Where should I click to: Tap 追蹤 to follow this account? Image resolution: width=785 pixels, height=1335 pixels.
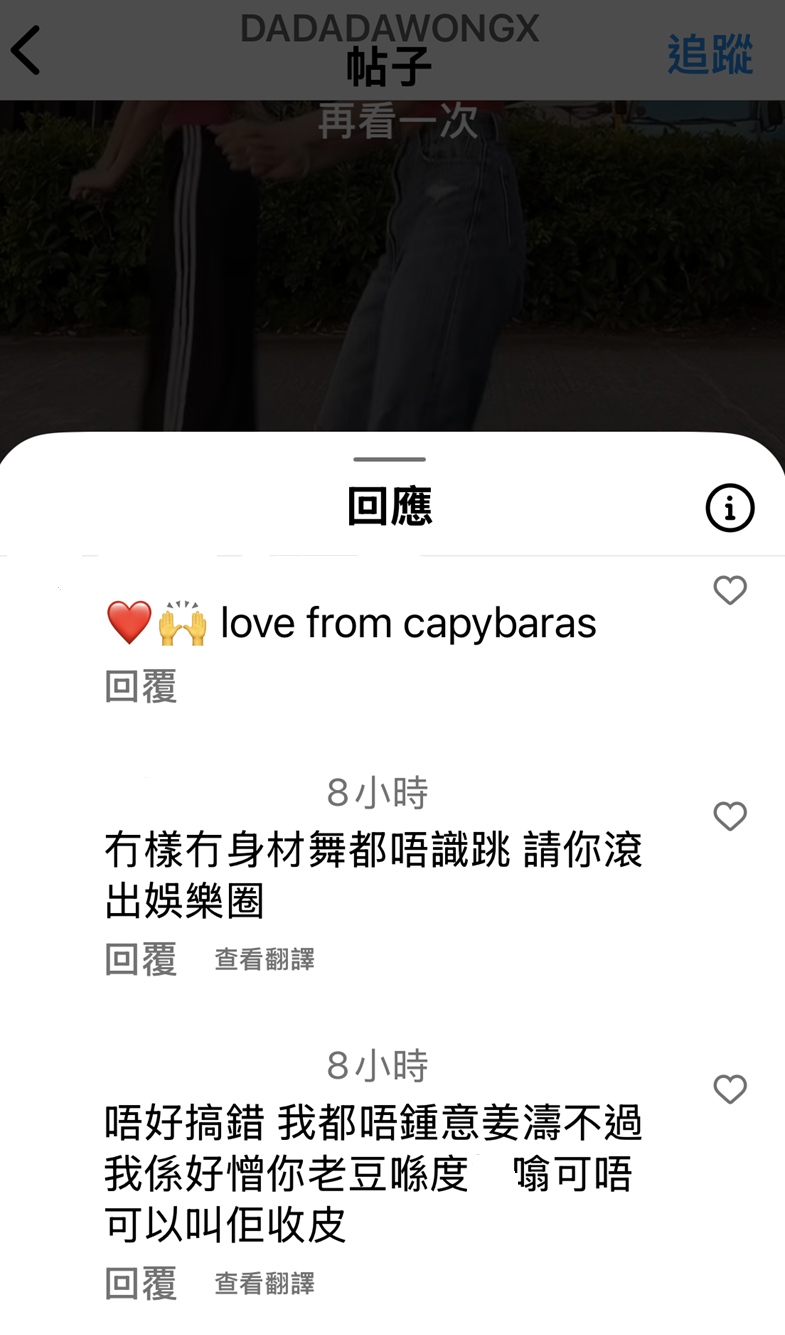pyautogui.click(x=710, y=54)
